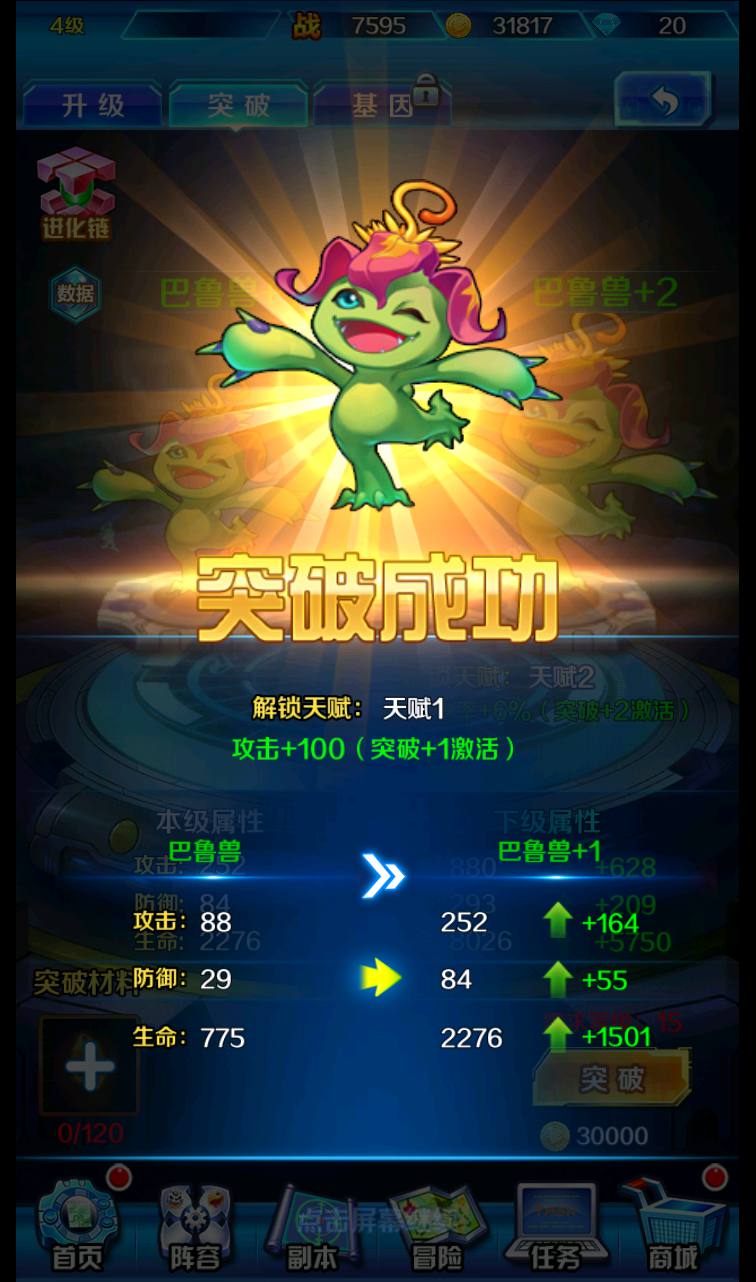Viewport: 756px width, 1282px height.
Task: View the 数据 hexagon icon
Action: tap(76, 293)
